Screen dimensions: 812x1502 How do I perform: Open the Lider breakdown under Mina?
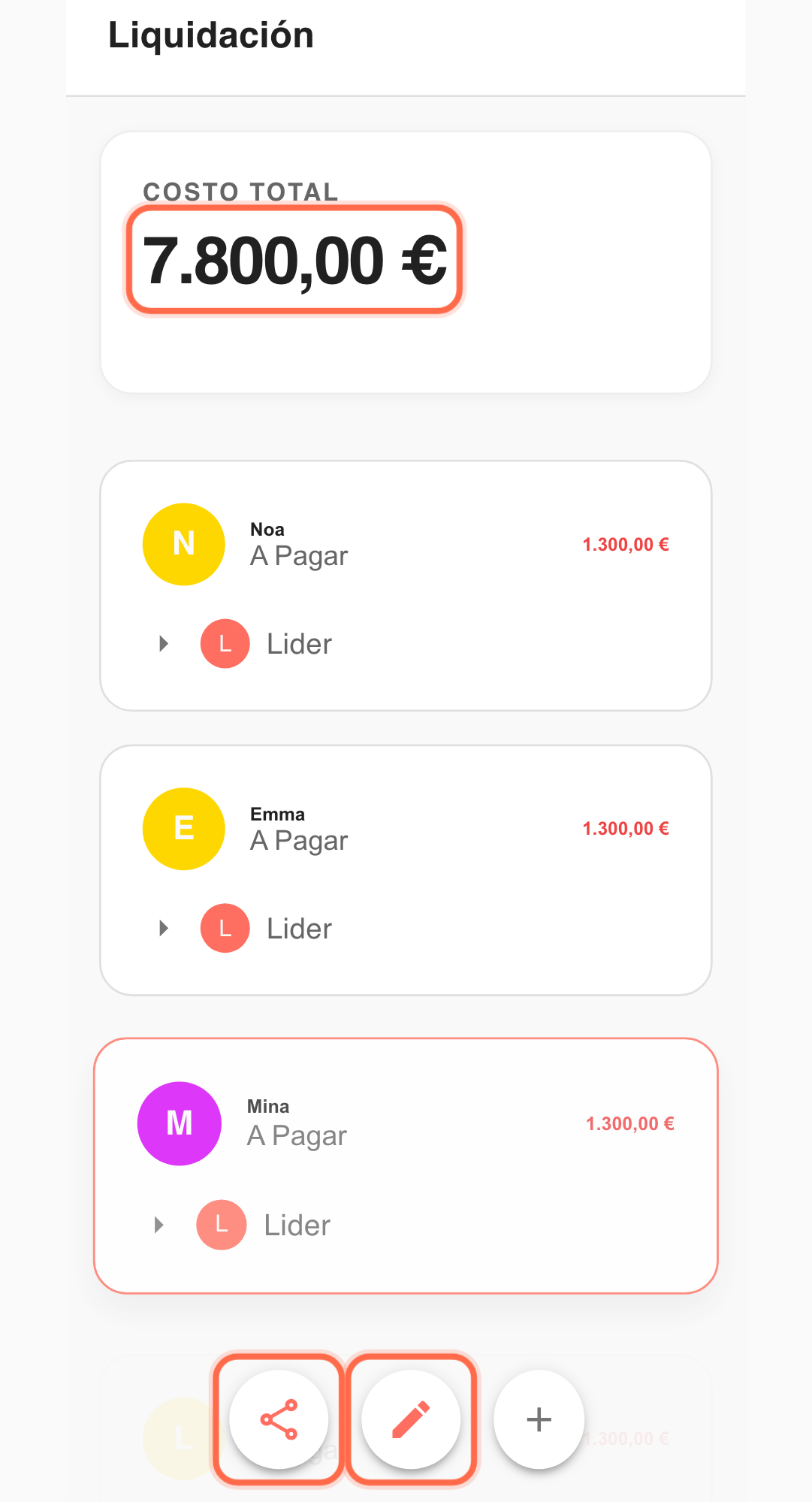click(158, 1225)
